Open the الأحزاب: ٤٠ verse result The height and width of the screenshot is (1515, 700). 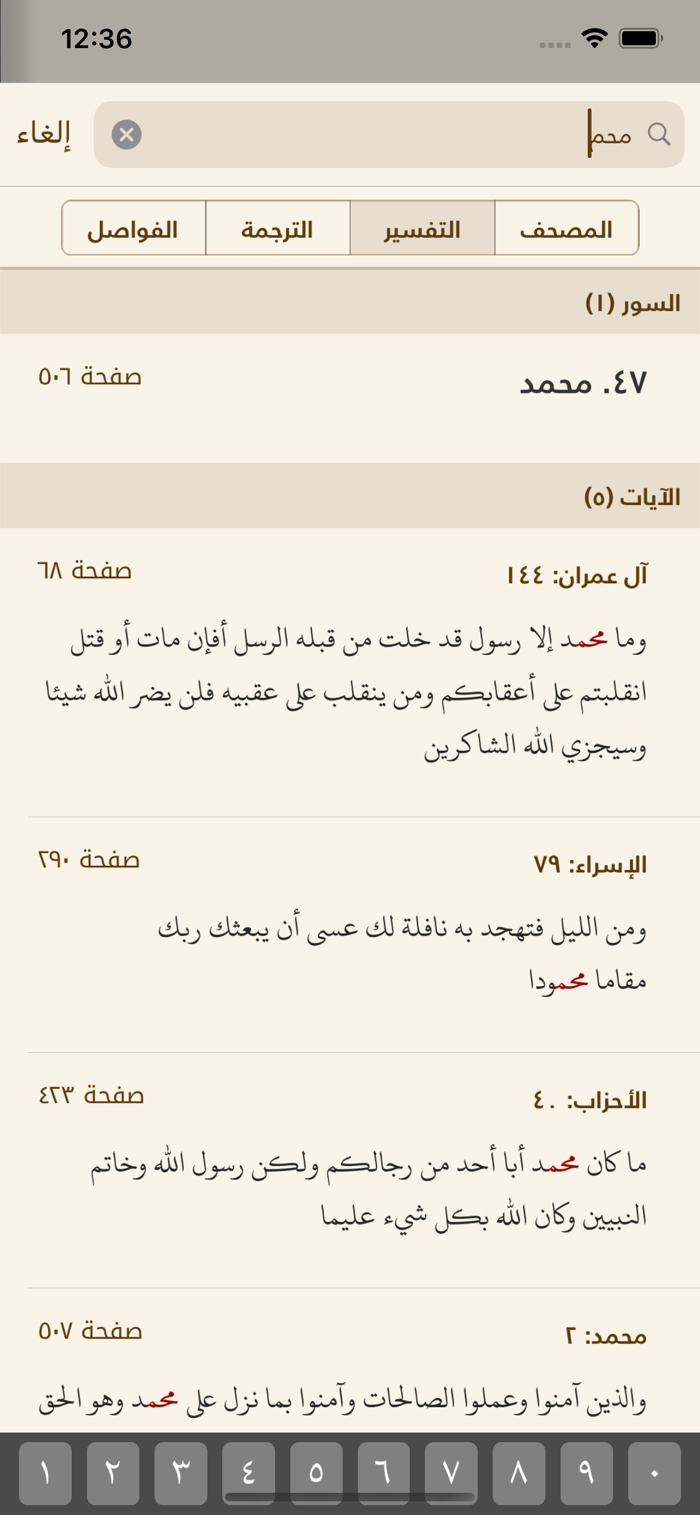coord(350,1170)
